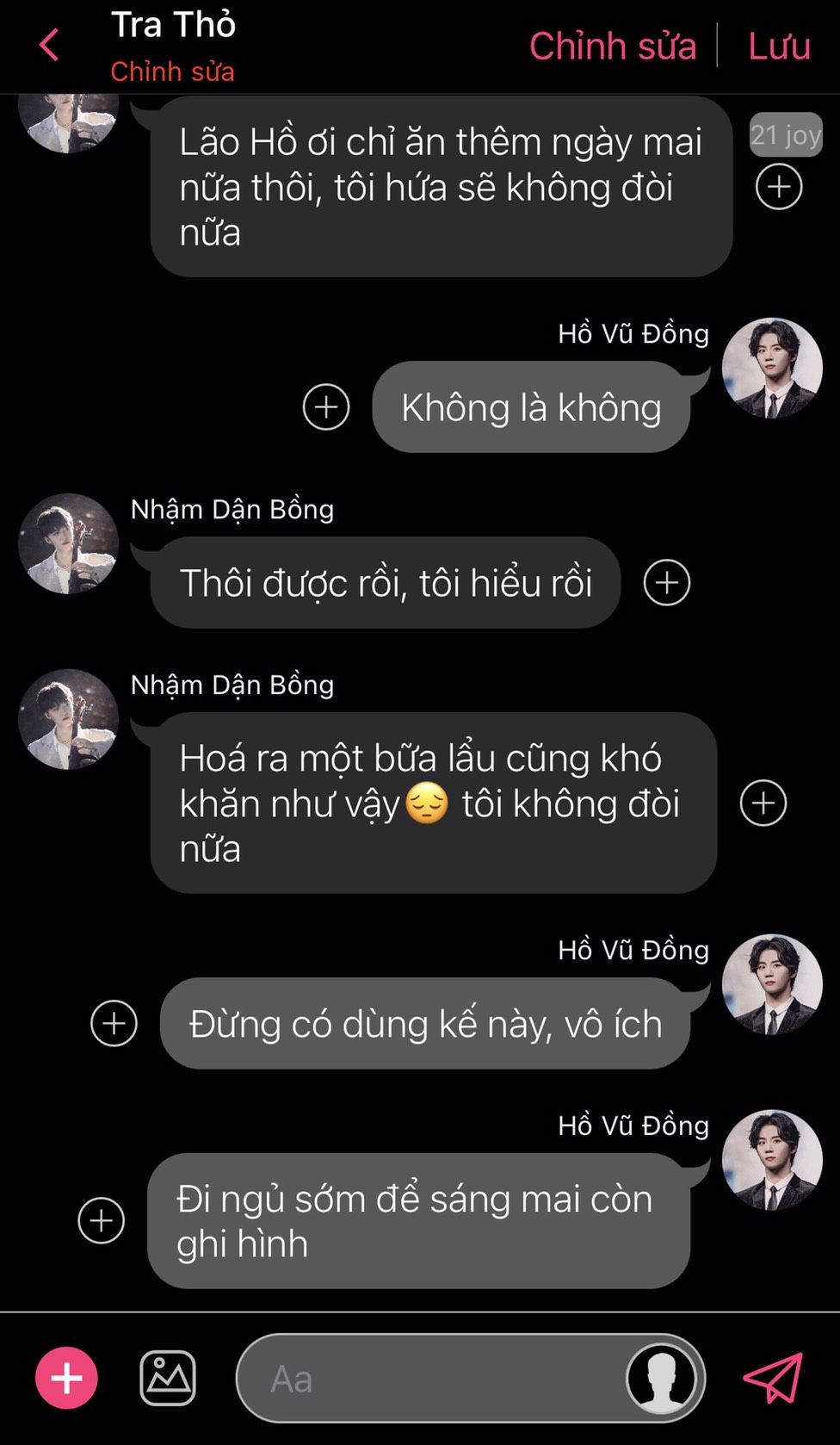The height and width of the screenshot is (1445, 840).
Task: Open the pink add button at bottom
Action: pyautogui.click(x=66, y=1378)
